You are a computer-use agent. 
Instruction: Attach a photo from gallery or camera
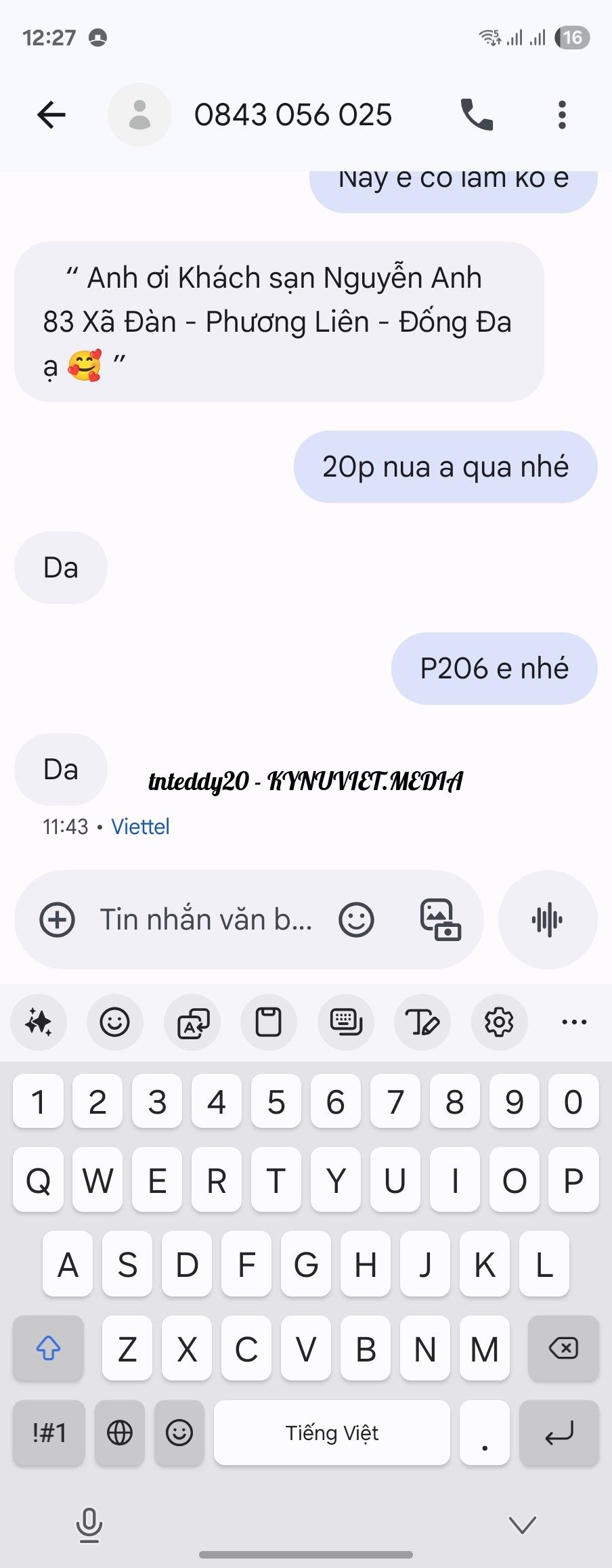(x=440, y=919)
